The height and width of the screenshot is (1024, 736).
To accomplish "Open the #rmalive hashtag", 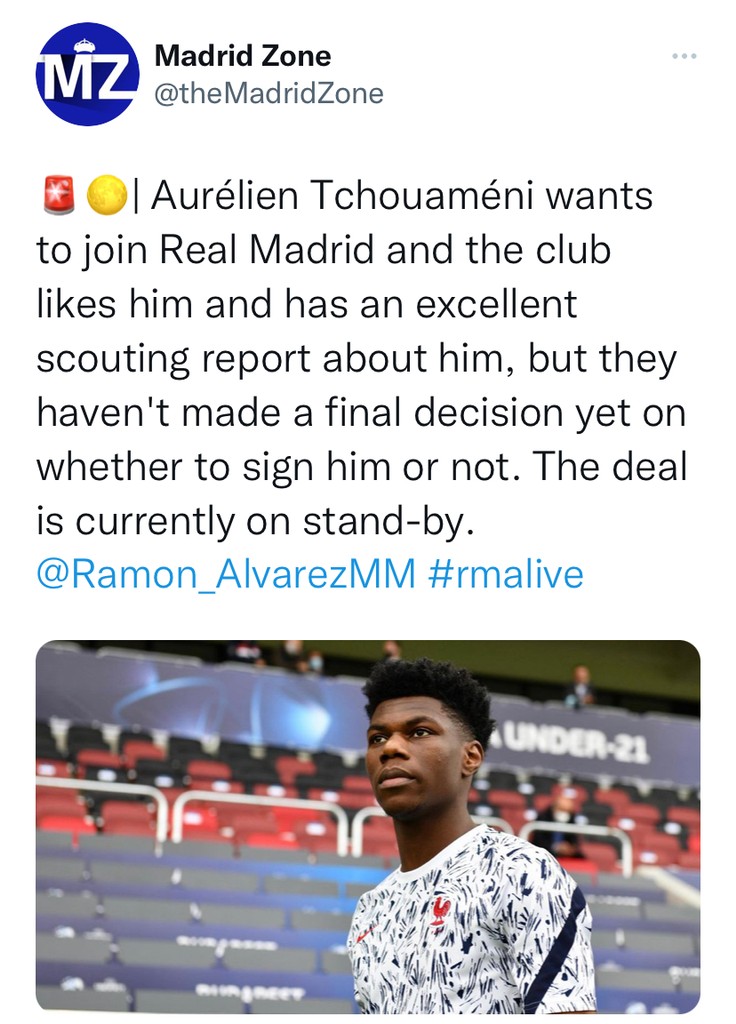I will point(505,574).
